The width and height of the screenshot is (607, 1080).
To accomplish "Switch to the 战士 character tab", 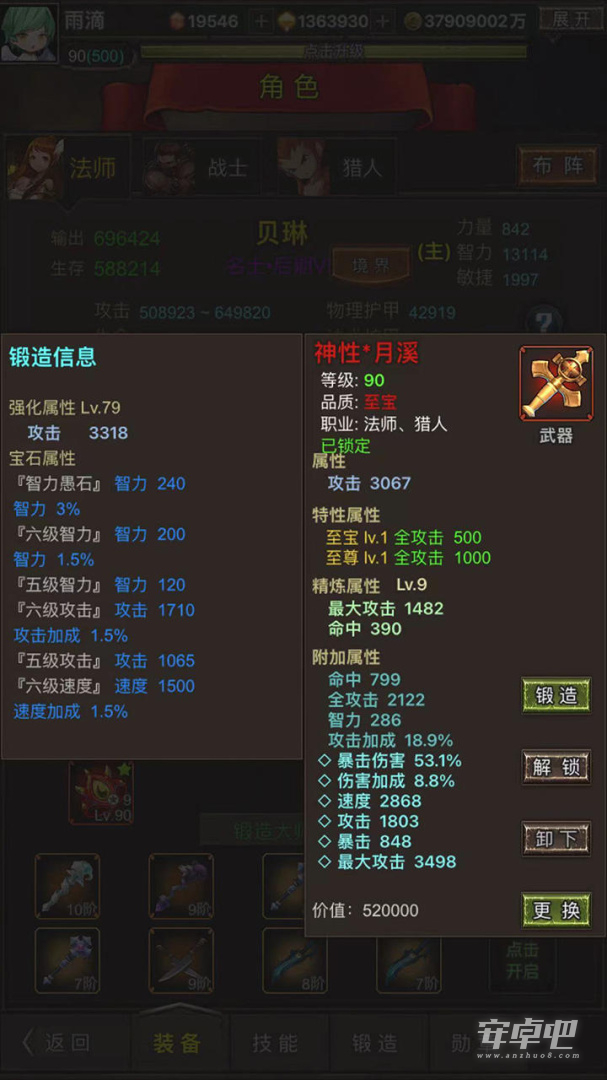I will click(200, 167).
